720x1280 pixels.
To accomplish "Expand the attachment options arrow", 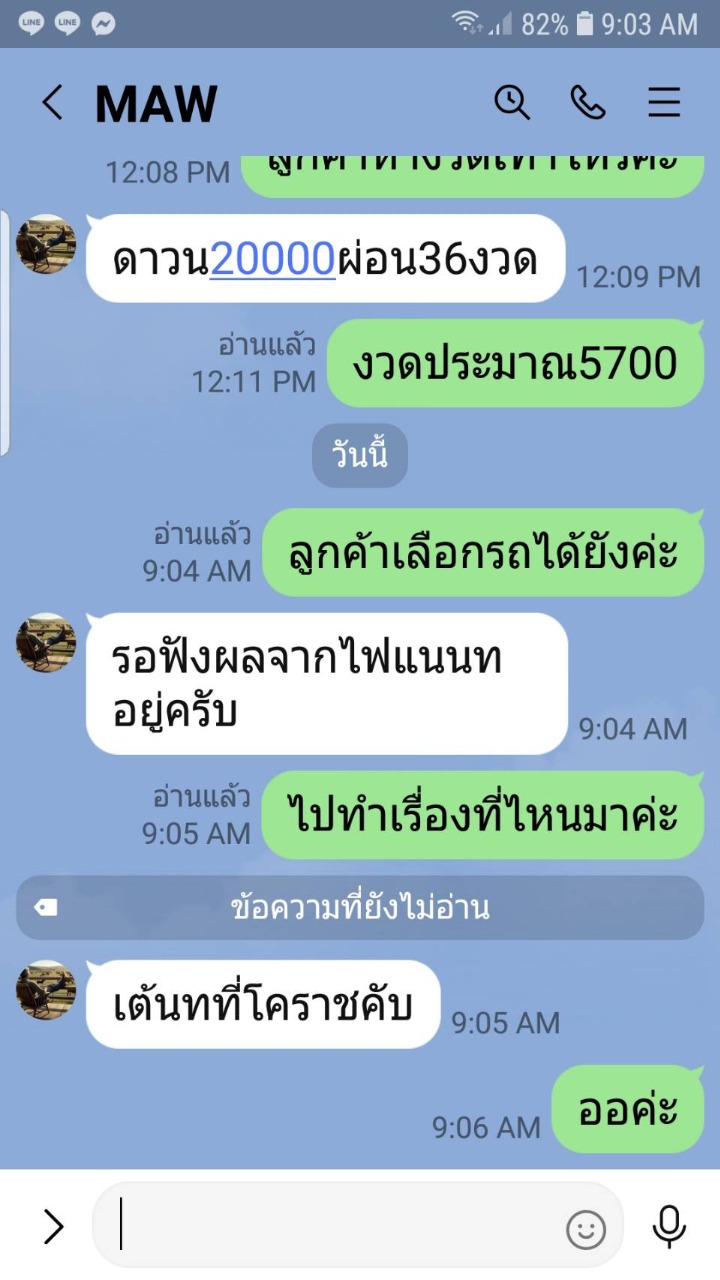I will [x=53, y=1226].
